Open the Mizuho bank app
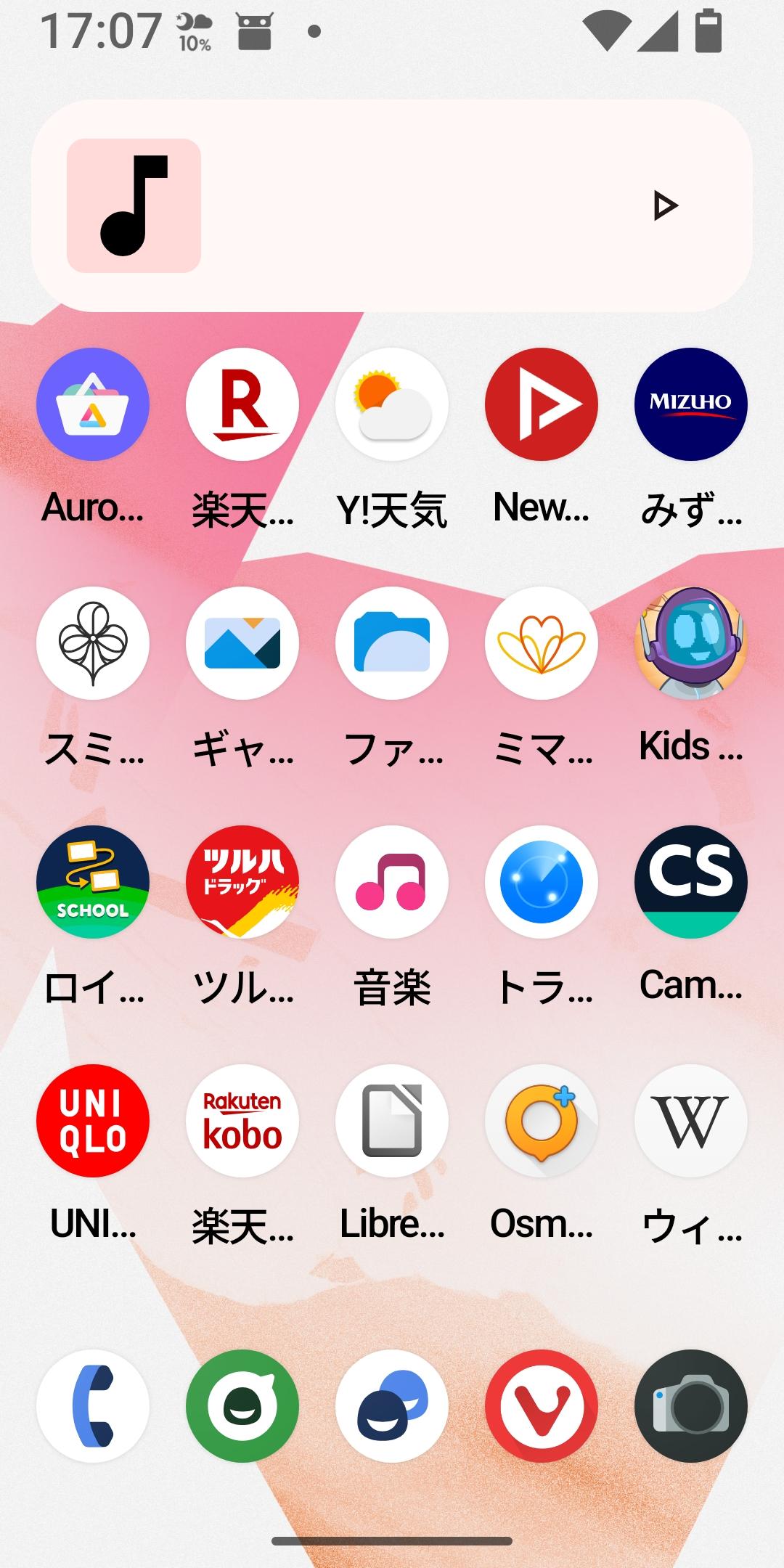Image resolution: width=784 pixels, height=1568 pixels. click(690, 404)
